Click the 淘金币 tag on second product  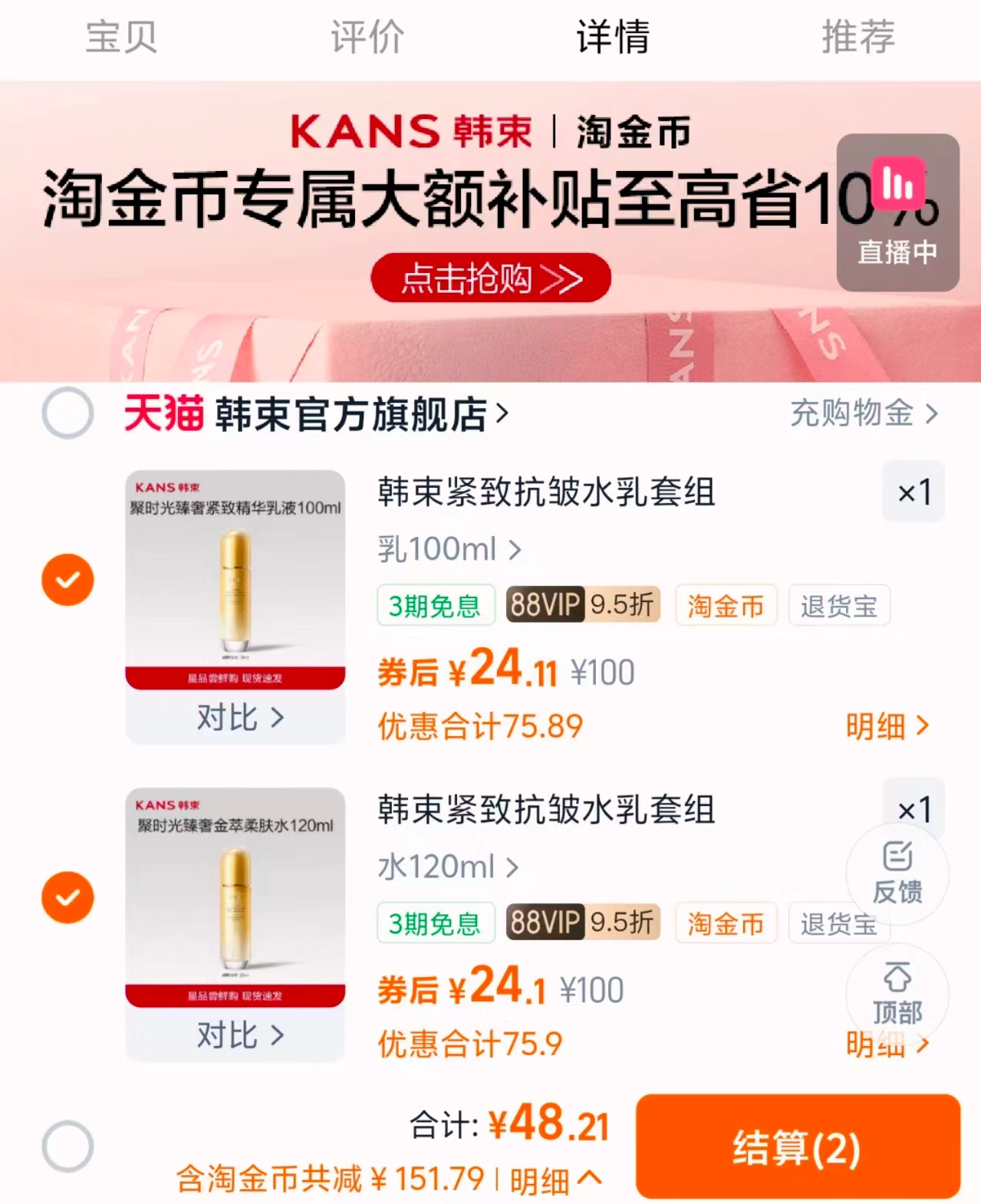(x=725, y=923)
